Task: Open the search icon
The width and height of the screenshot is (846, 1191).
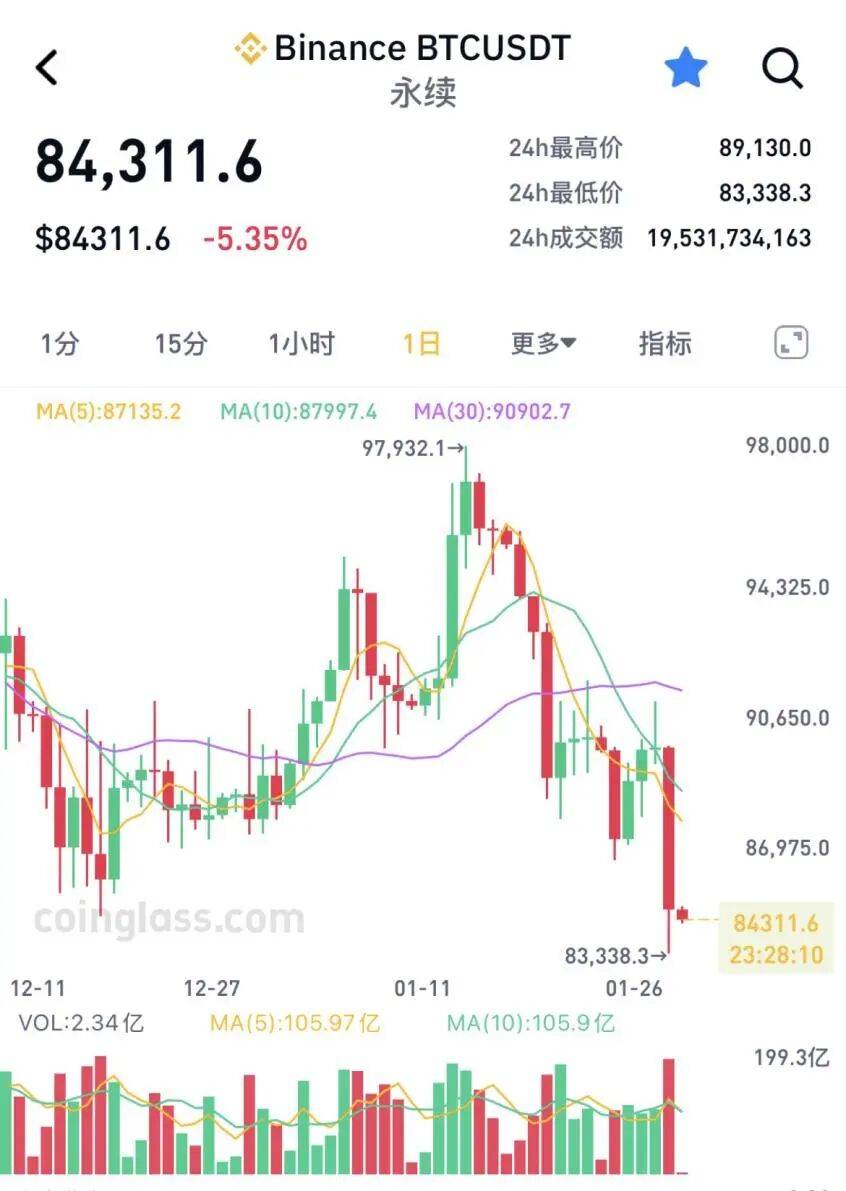Action: coord(784,68)
